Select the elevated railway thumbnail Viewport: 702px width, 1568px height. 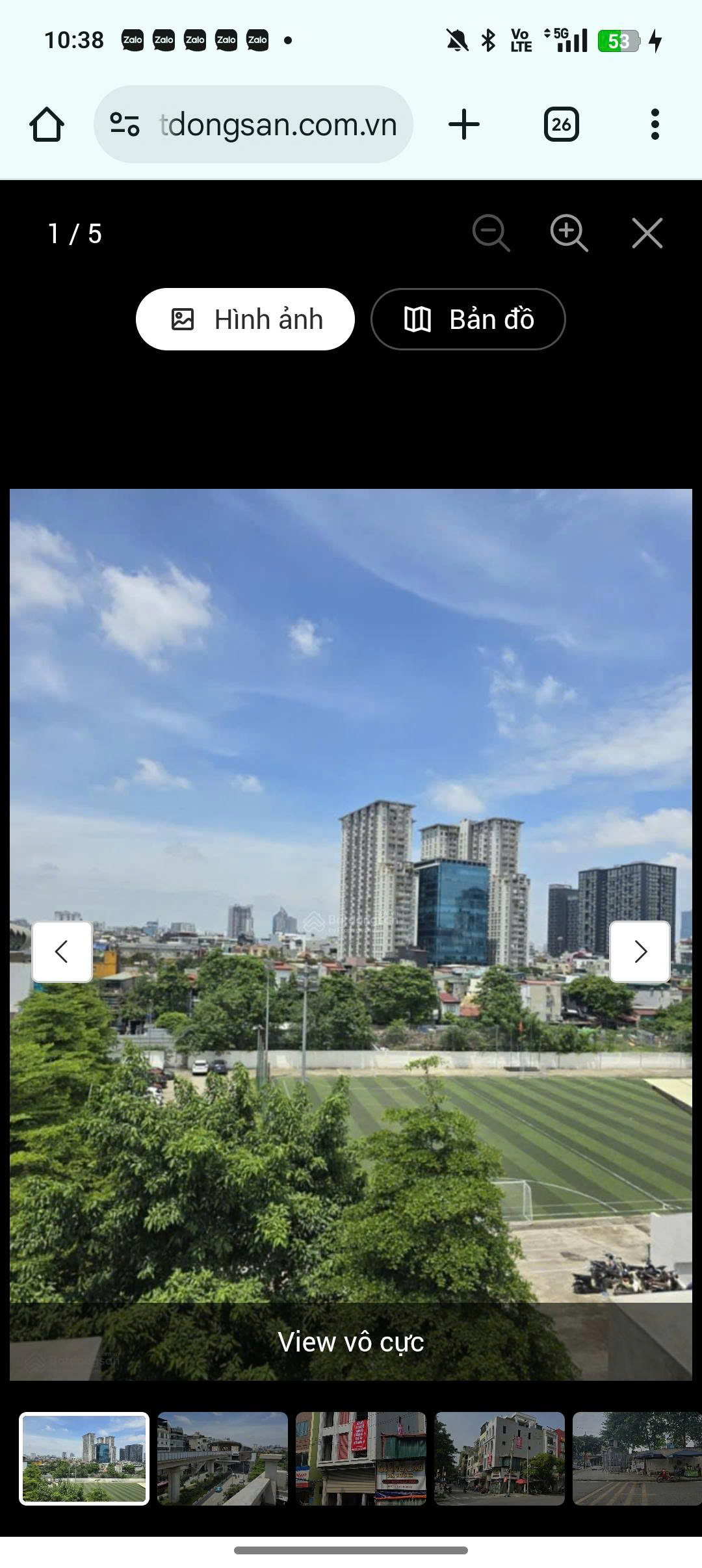(x=222, y=1458)
